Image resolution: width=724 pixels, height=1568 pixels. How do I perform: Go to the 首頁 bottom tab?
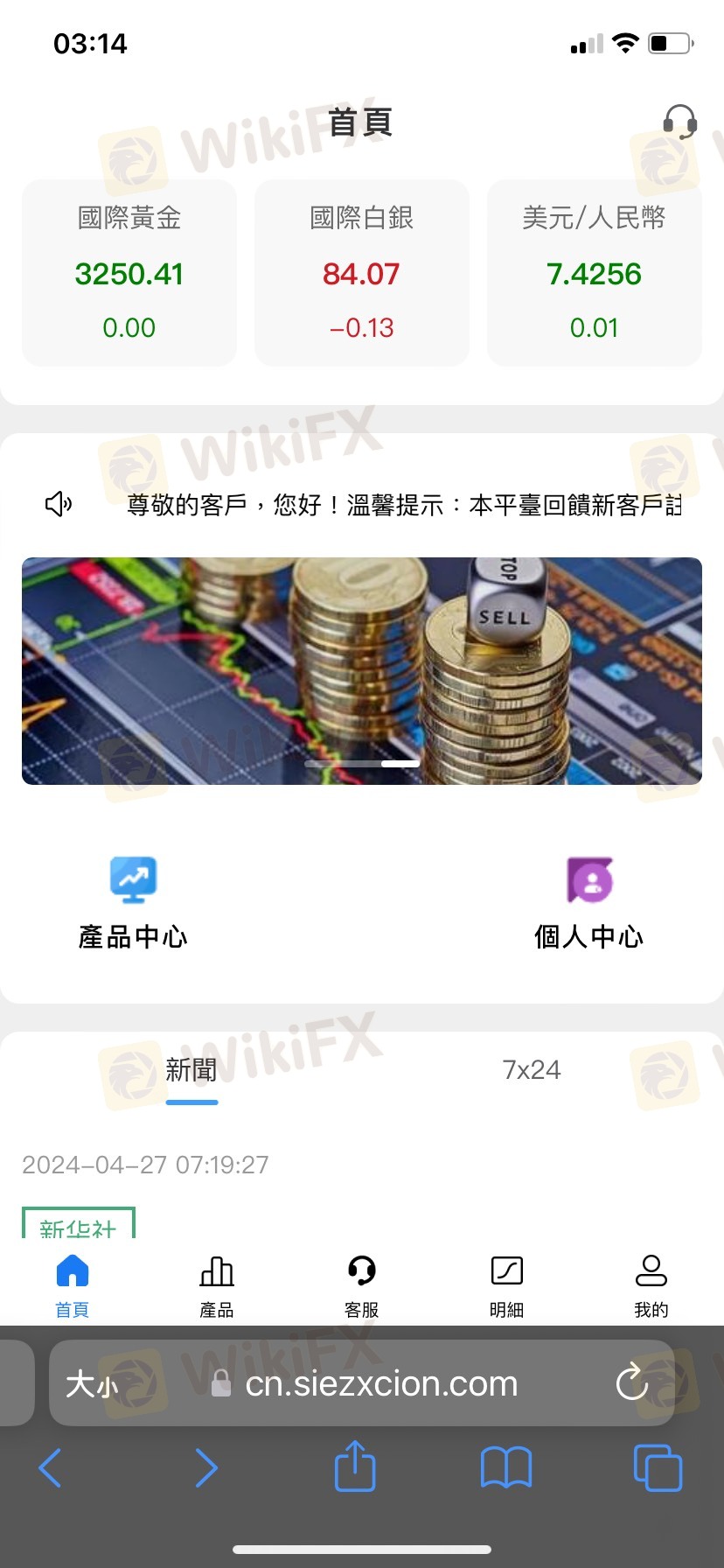pyautogui.click(x=73, y=1285)
